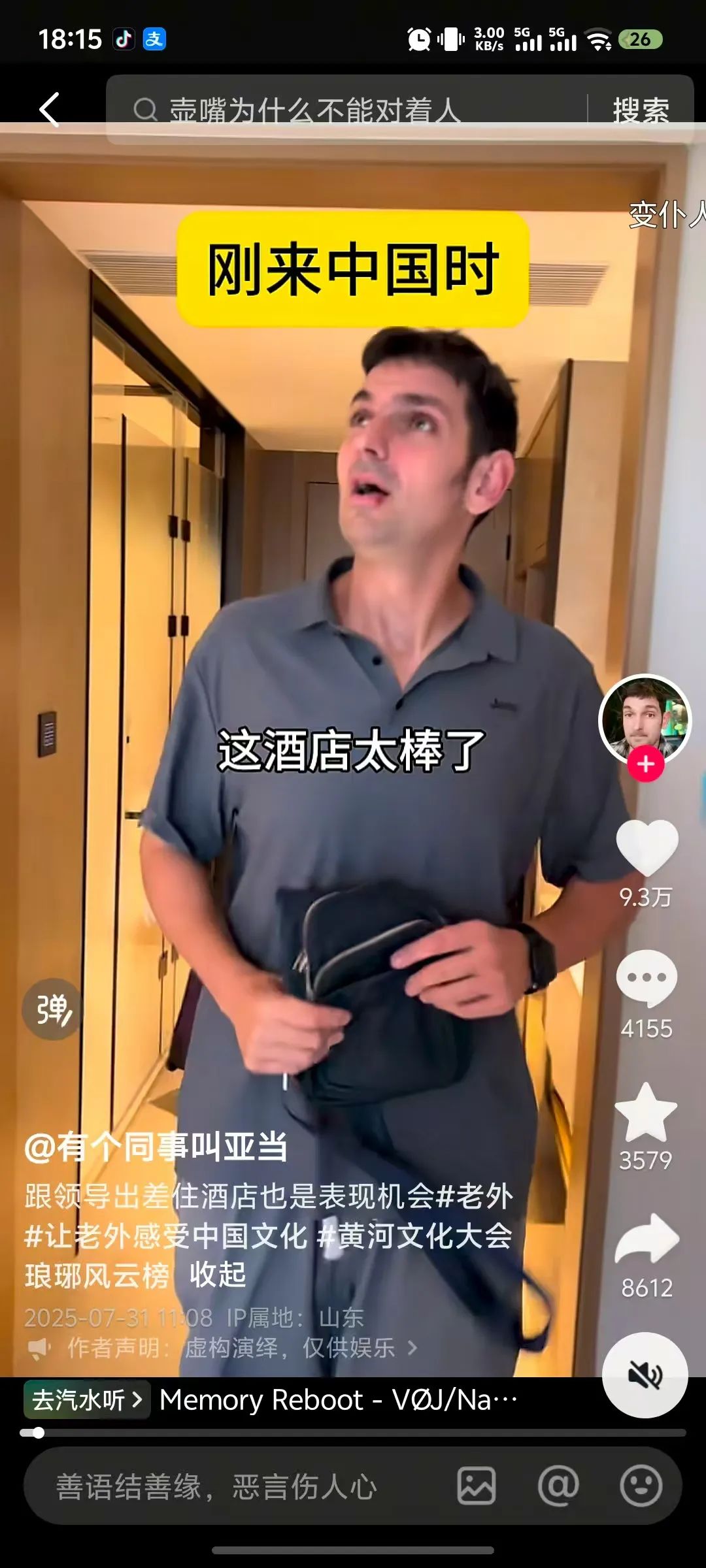The width and height of the screenshot is (706, 1568).
Task: Insert an emoji in the comment
Action: (641, 1486)
